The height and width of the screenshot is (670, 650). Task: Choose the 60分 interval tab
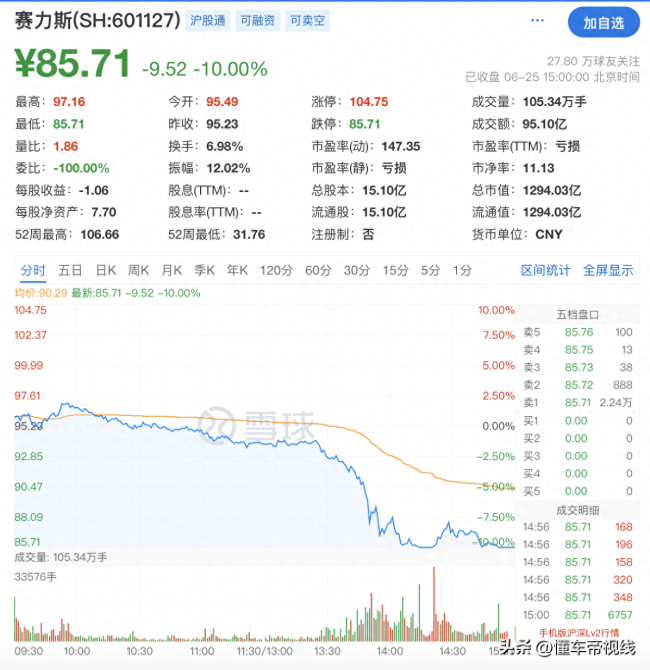[x=318, y=270]
